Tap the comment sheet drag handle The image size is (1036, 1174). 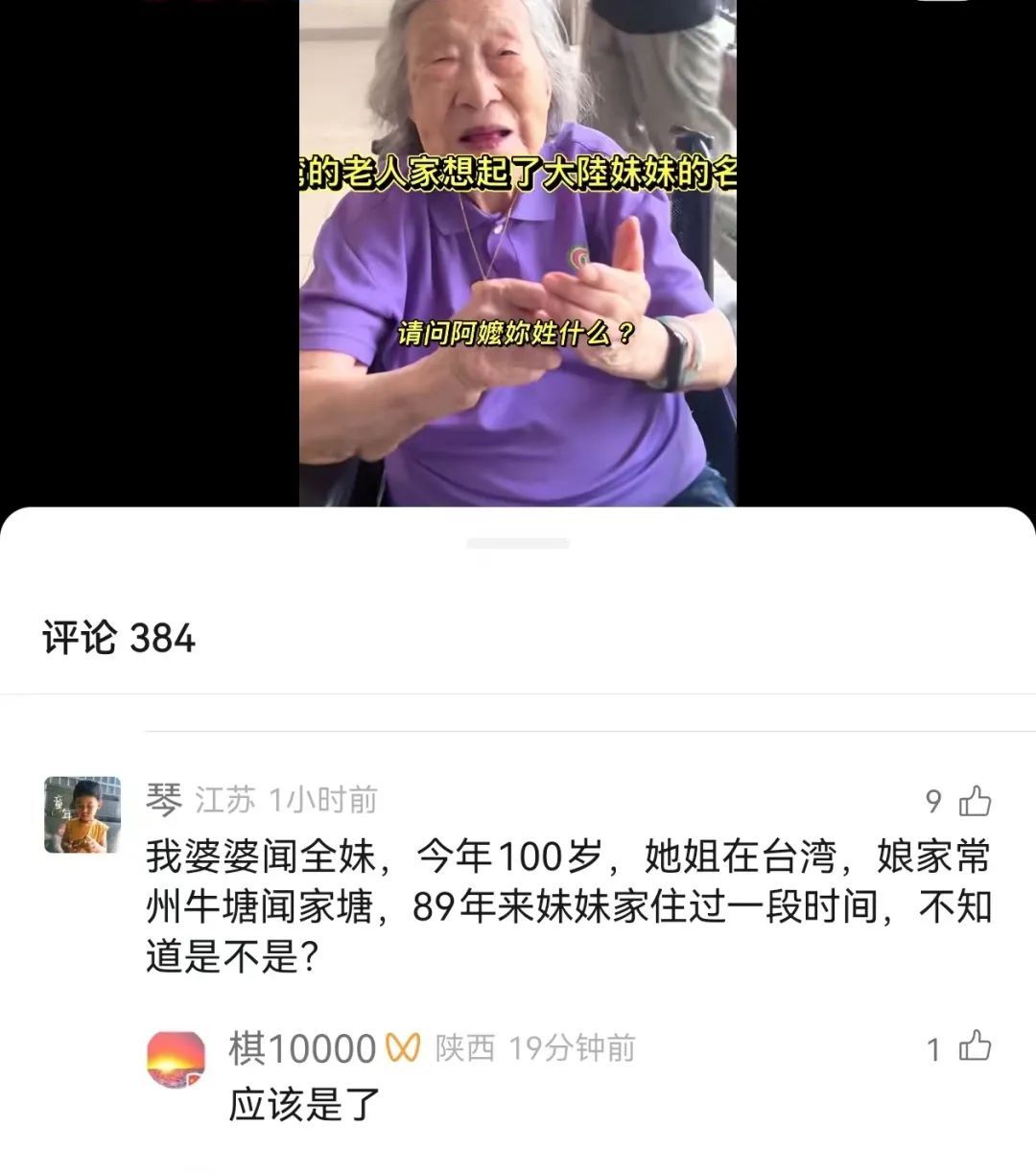point(517,544)
